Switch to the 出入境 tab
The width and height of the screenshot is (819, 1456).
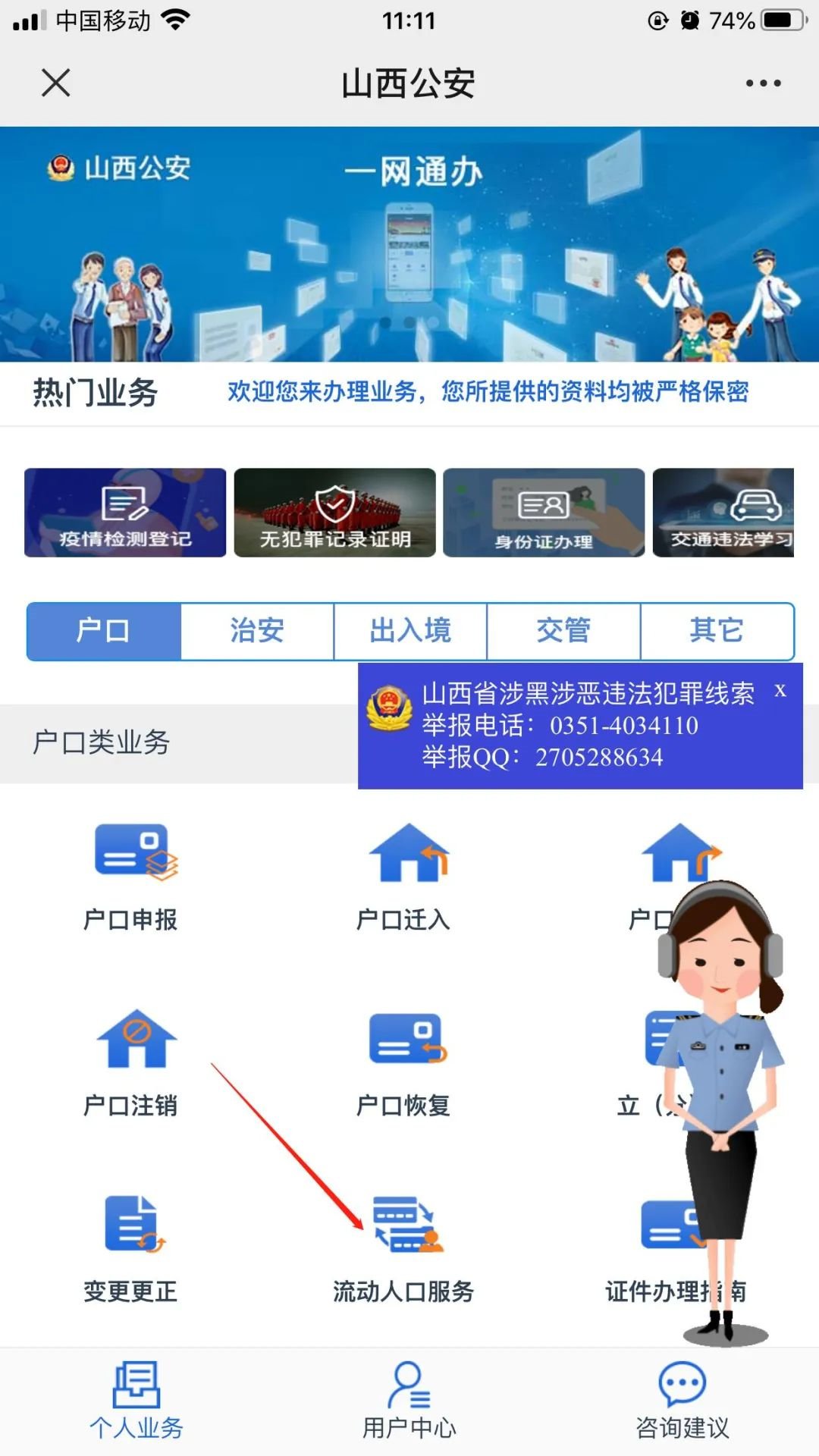tap(410, 631)
